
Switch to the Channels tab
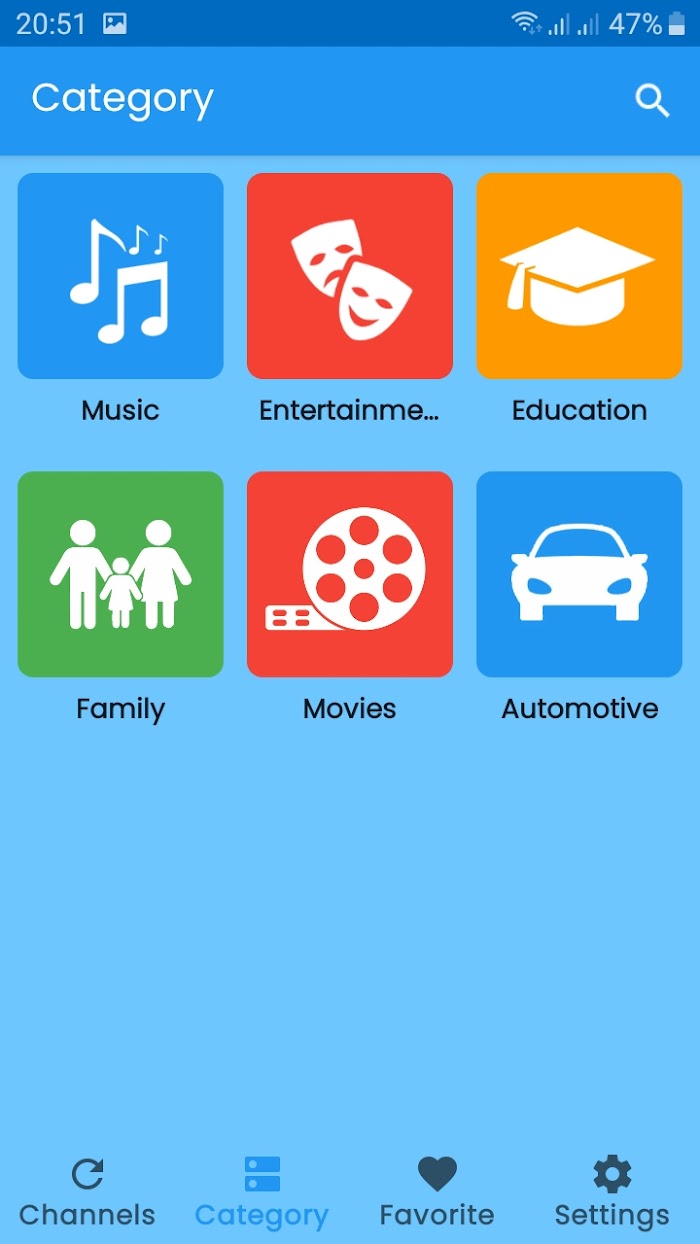coord(88,1192)
